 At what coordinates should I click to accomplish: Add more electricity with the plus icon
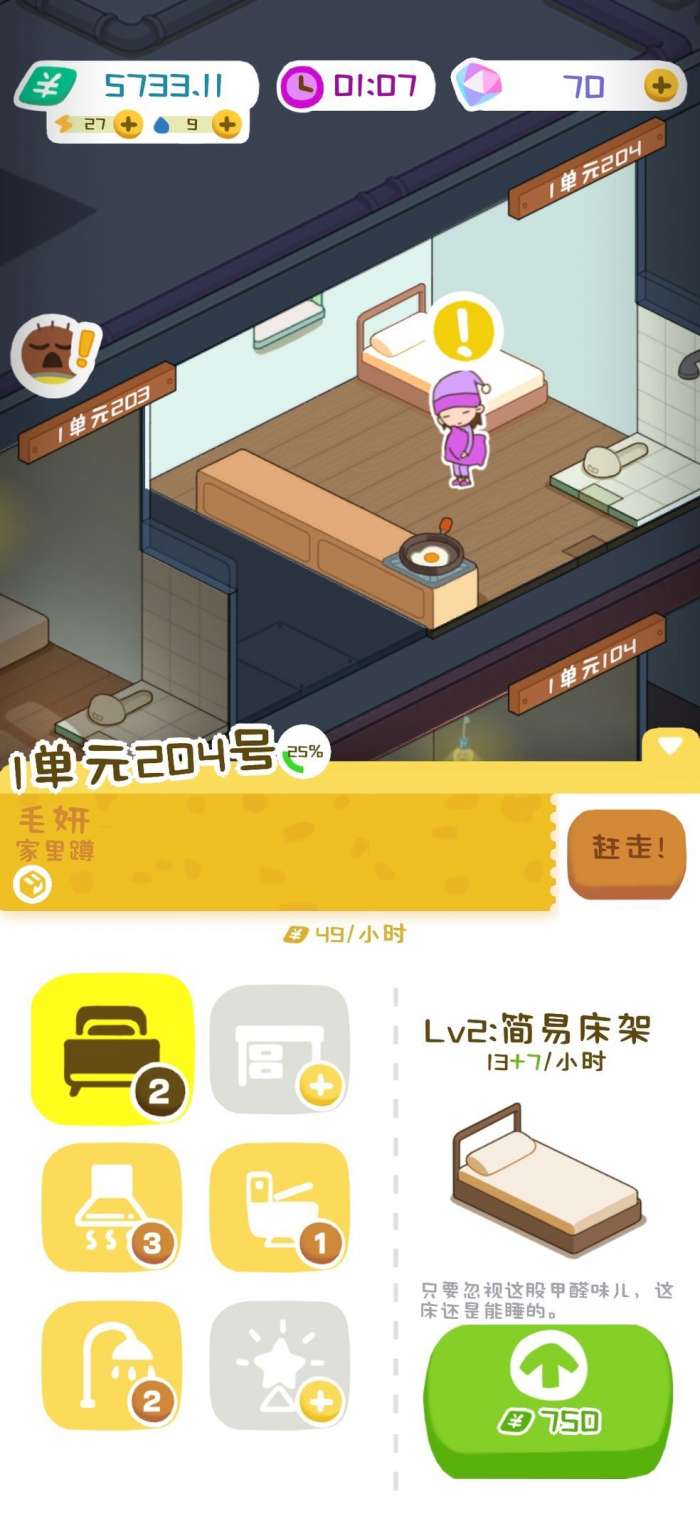128,125
